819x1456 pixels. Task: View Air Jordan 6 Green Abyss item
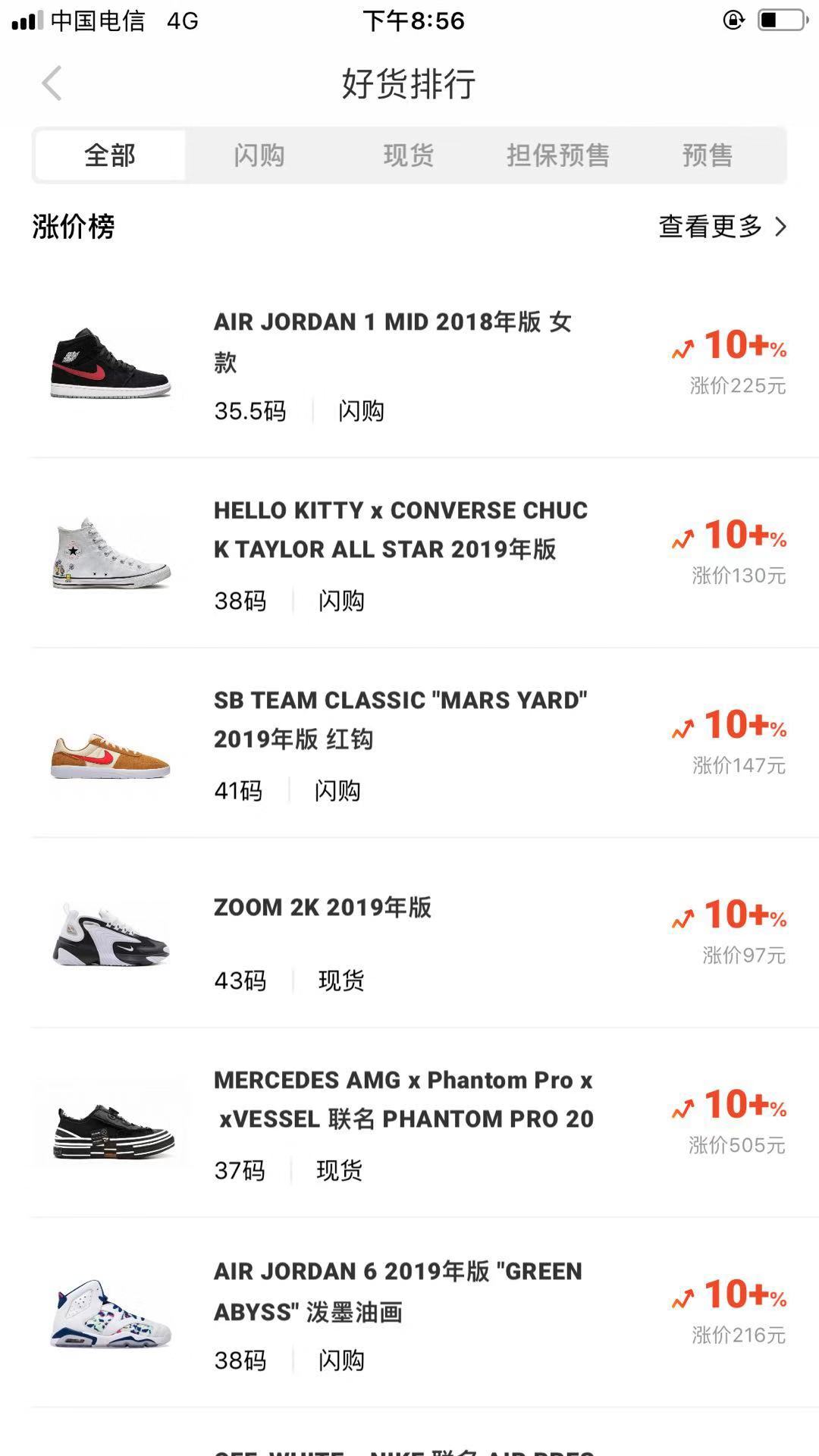(x=409, y=1313)
